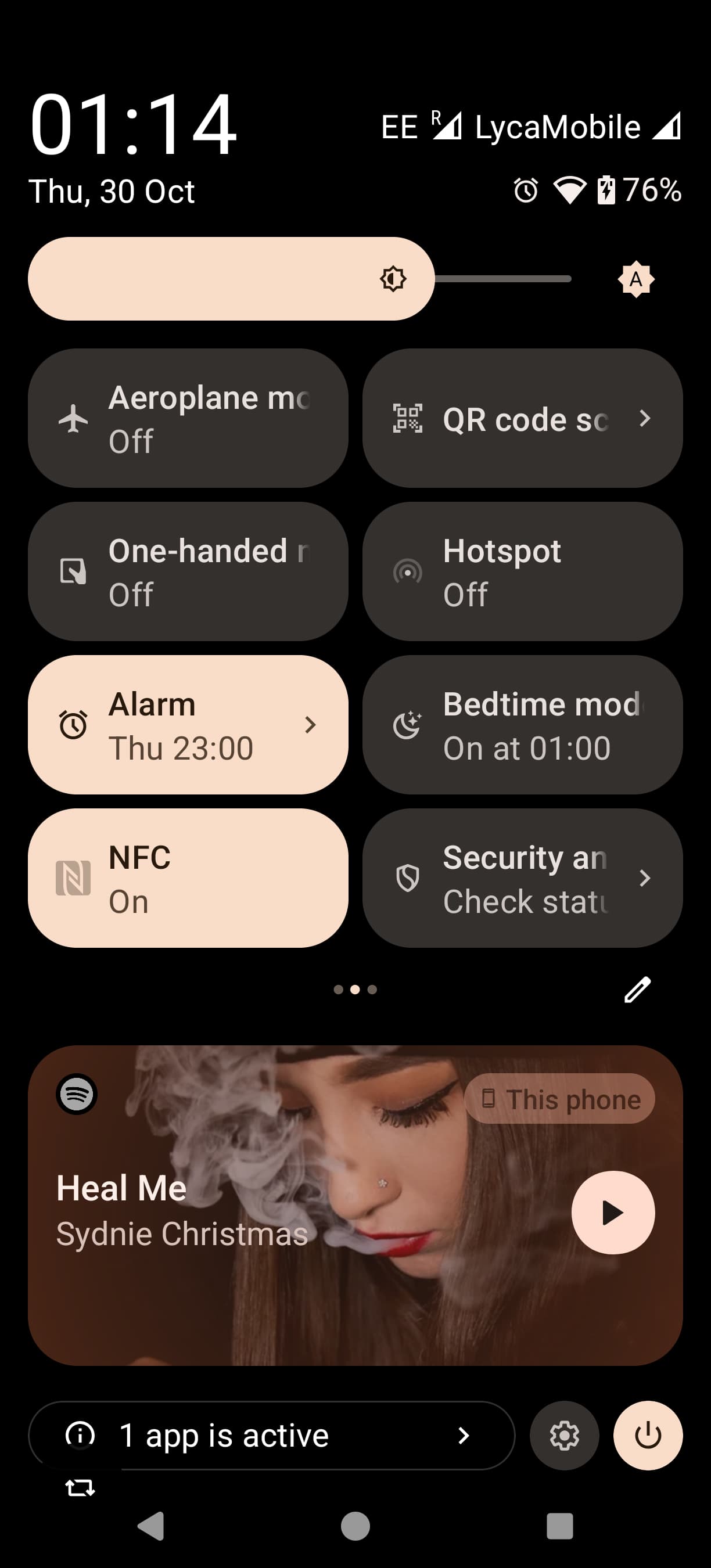This screenshot has height=1568, width=711.
Task: Play Heal Me by Sydnie Christmas
Action: [x=612, y=1213]
